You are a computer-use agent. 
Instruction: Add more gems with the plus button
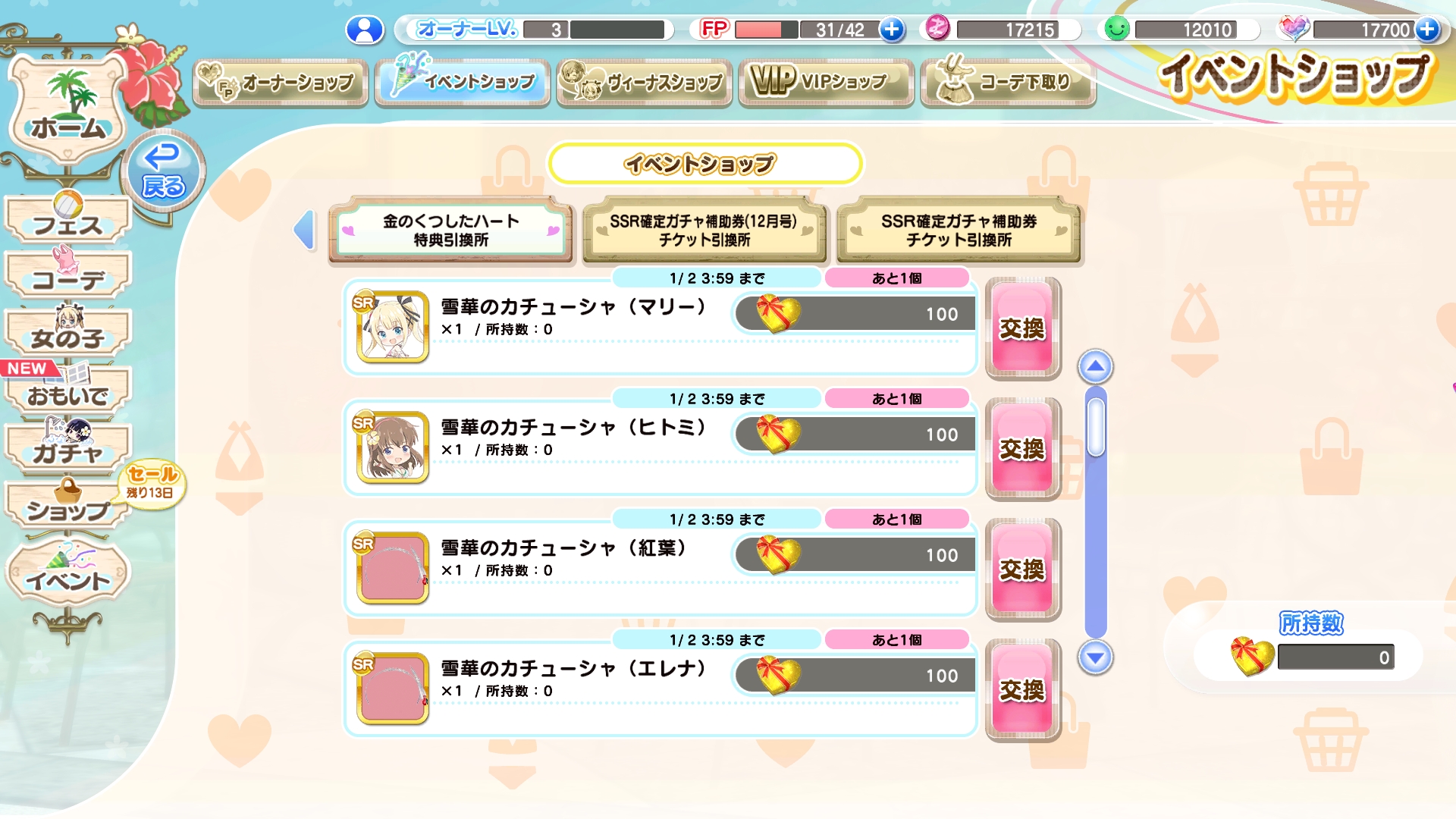coord(1427,30)
